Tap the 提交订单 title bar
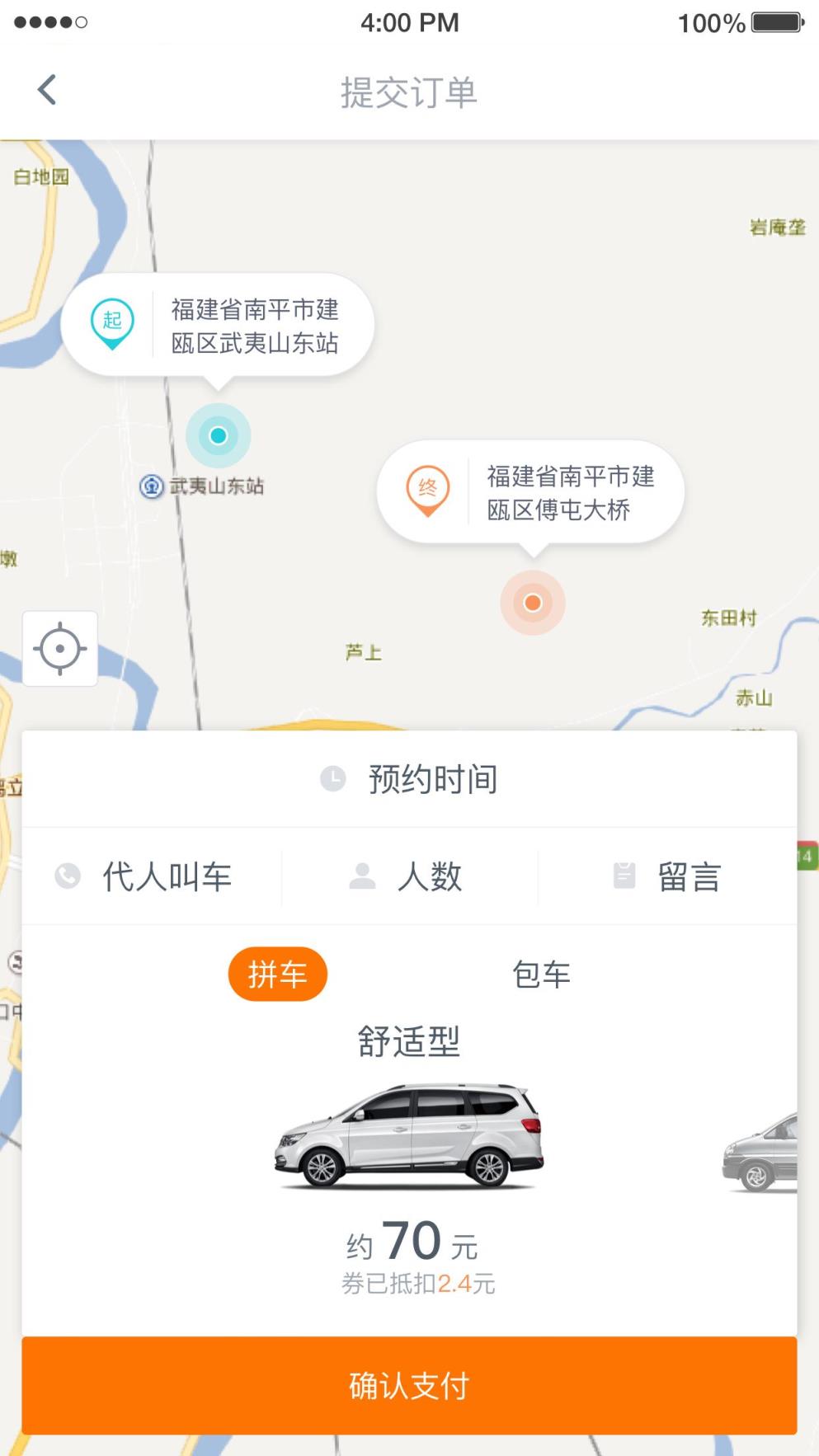819x1456 pixels. pyautogui.click(x=410, y=92)
